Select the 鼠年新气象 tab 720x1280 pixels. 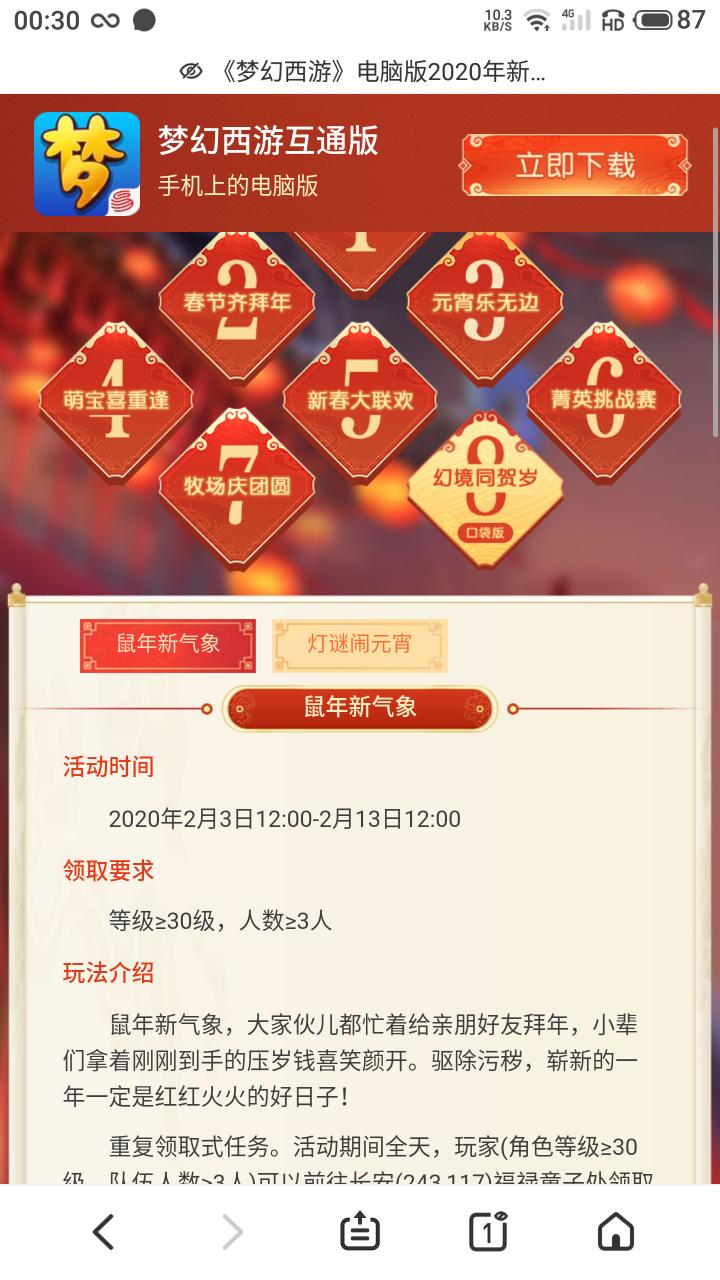pos(168,645)
